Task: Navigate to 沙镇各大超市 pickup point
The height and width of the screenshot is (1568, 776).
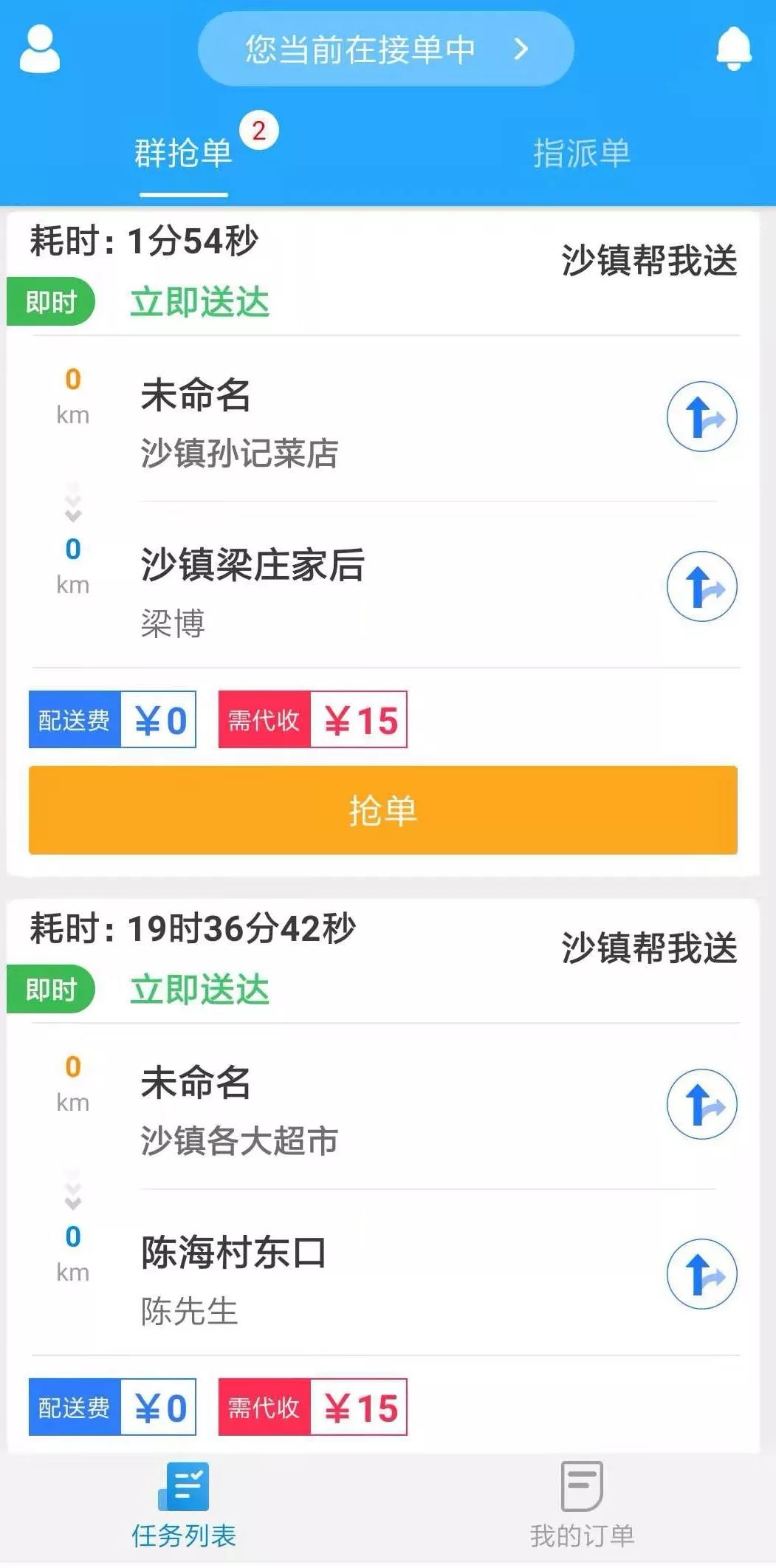Action: (x=701, y=1104)
